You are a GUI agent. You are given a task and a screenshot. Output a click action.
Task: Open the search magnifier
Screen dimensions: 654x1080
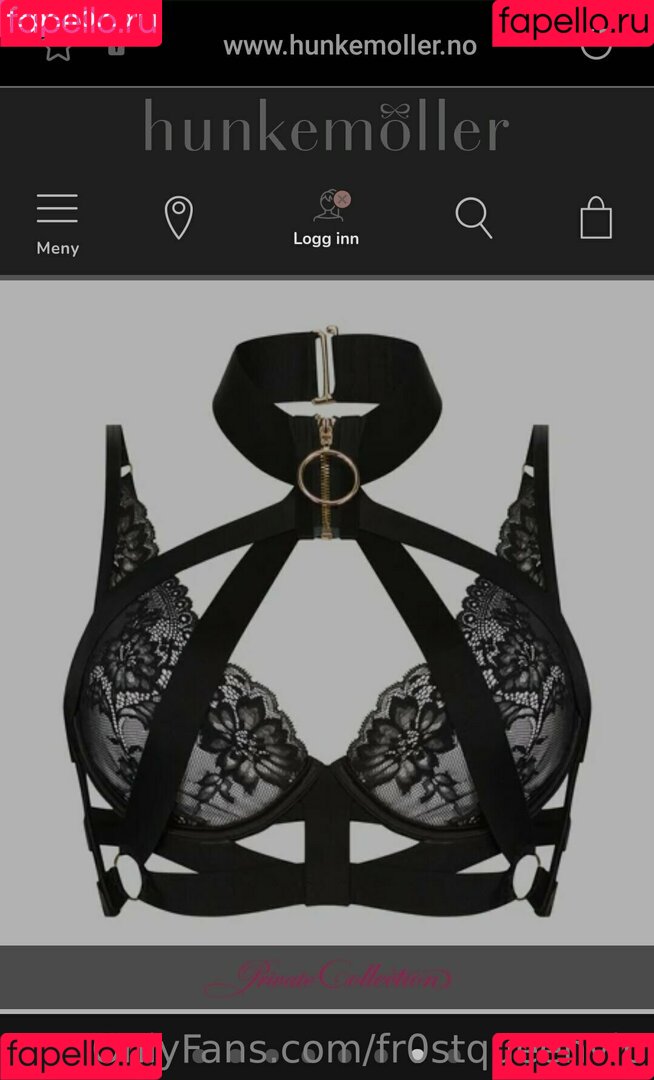(474, 218)
